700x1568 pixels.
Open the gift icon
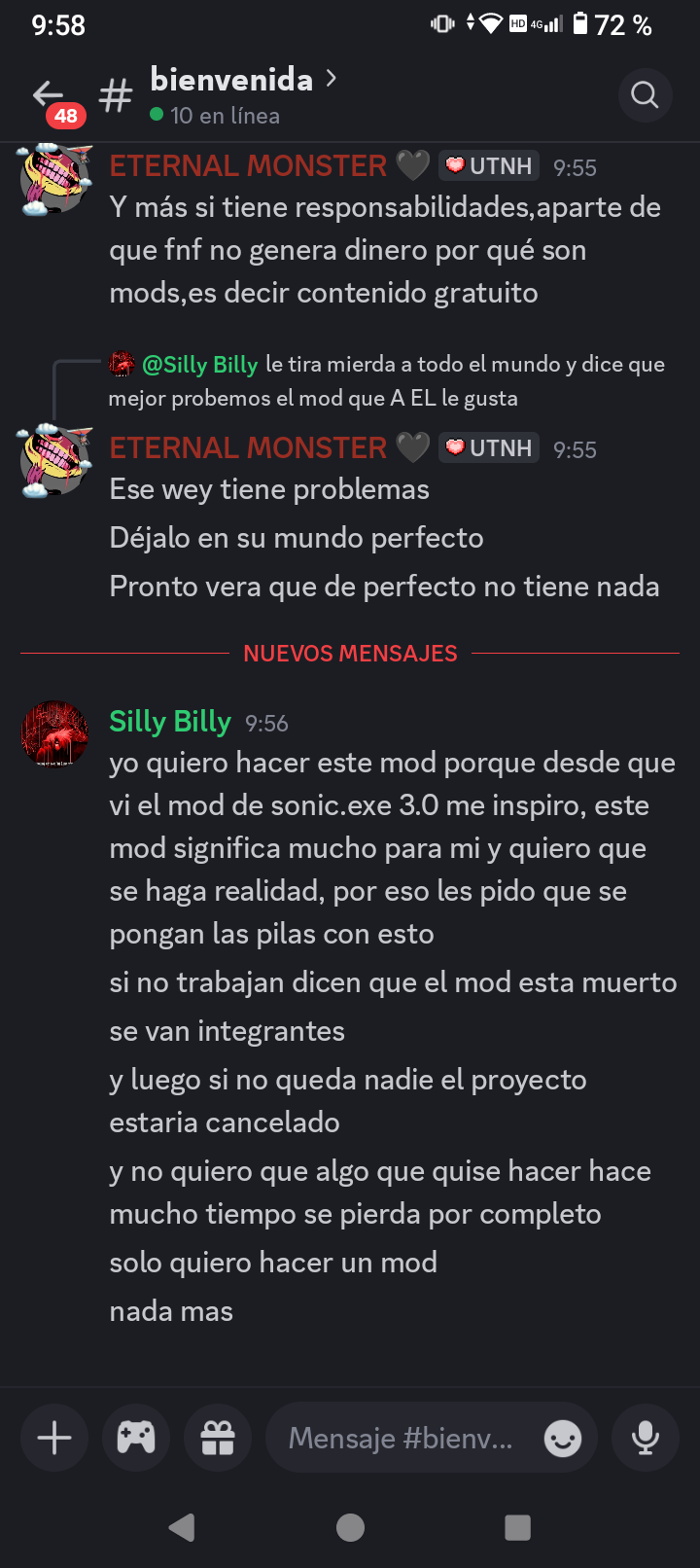tap(218, 1437)
